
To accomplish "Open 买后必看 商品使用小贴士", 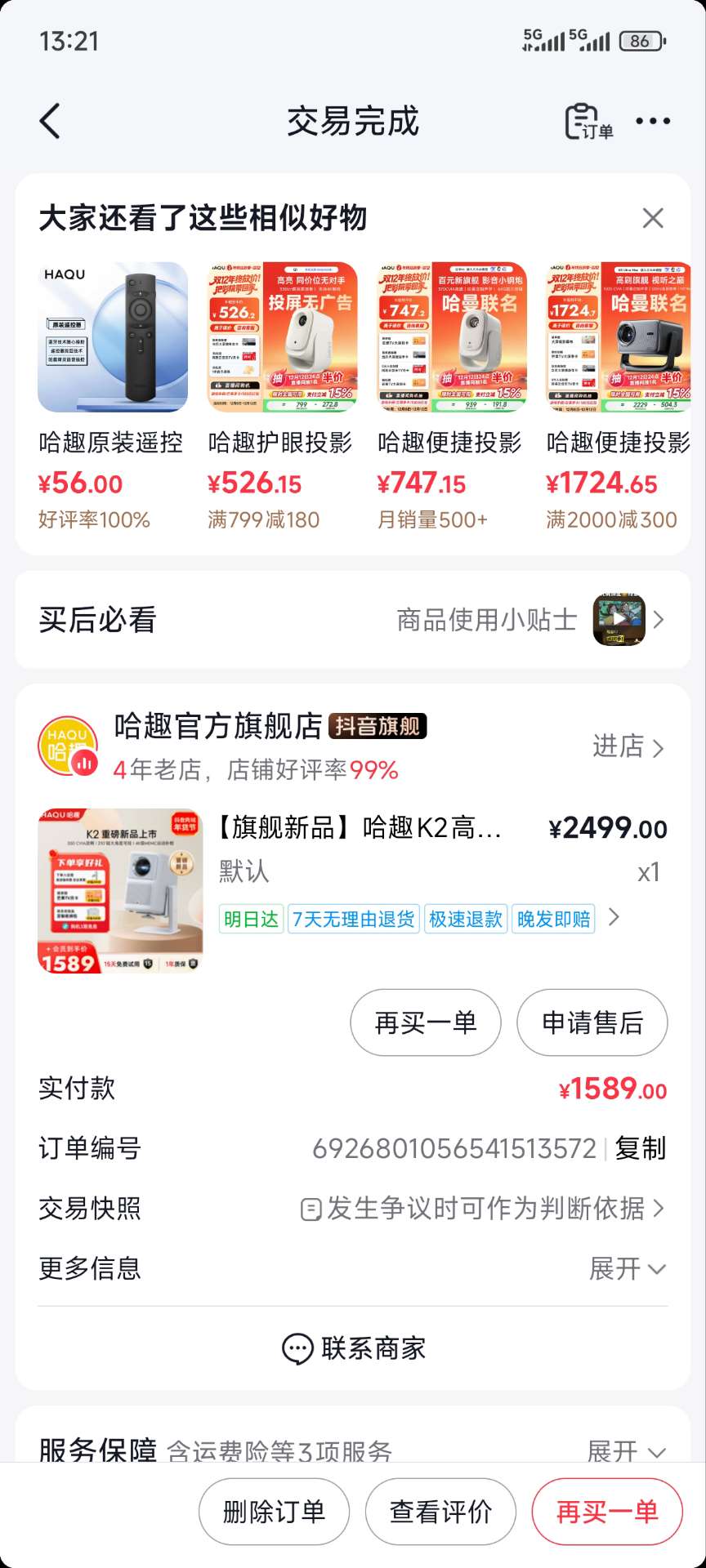I will click(529, 620).
